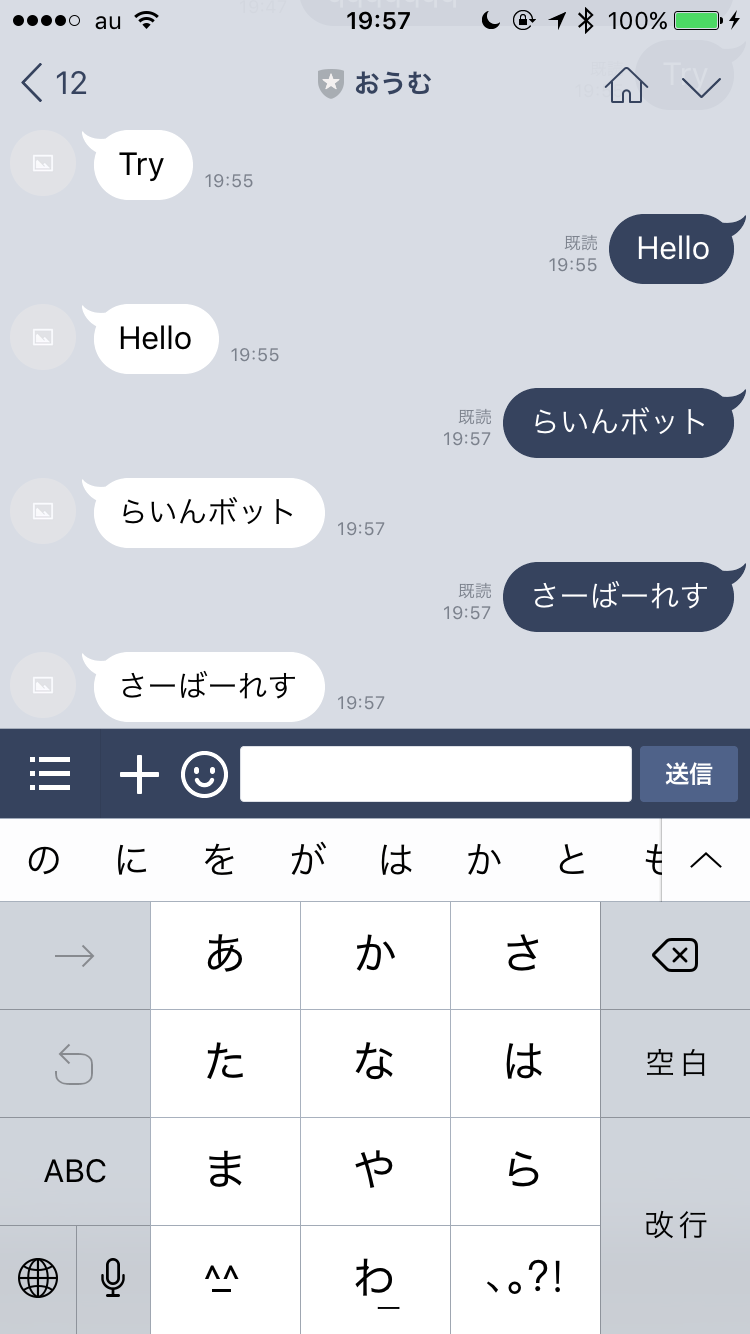Tap the avatar next to the Try message

pyautogui.click(x=42, y=163)
